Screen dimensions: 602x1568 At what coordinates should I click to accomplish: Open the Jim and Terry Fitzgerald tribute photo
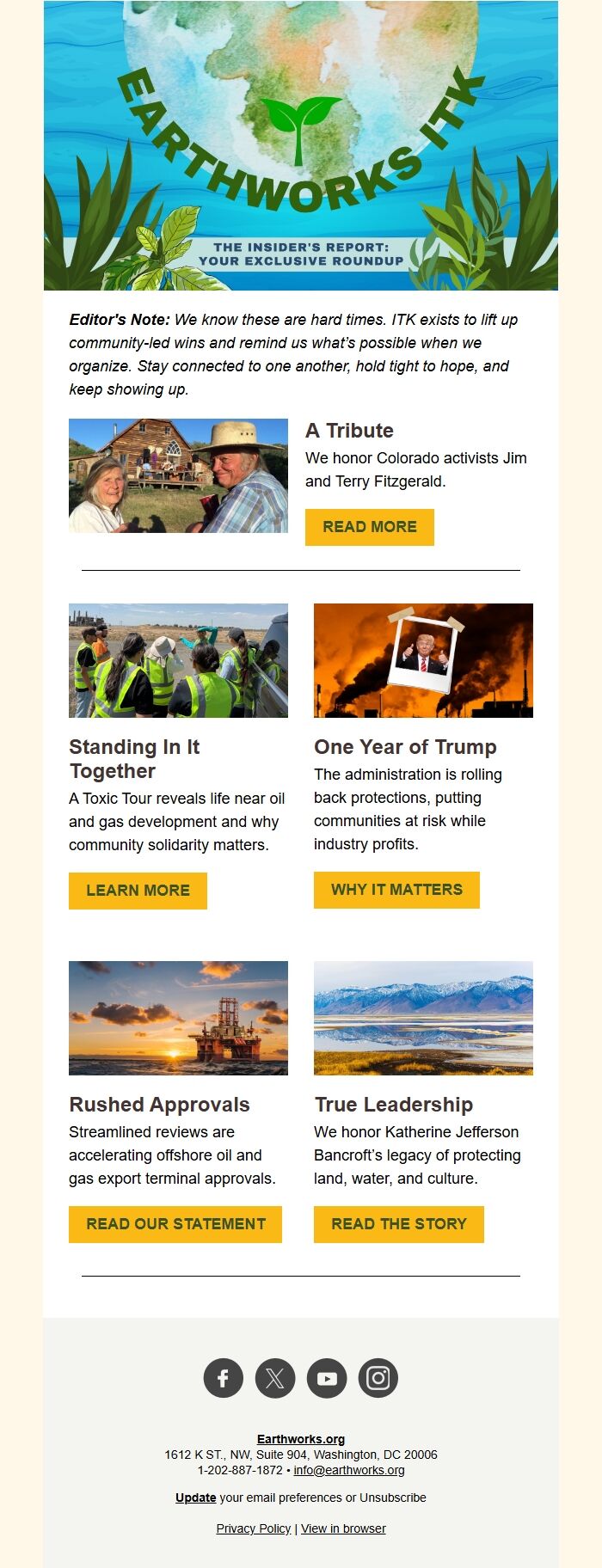click(178, 475)
